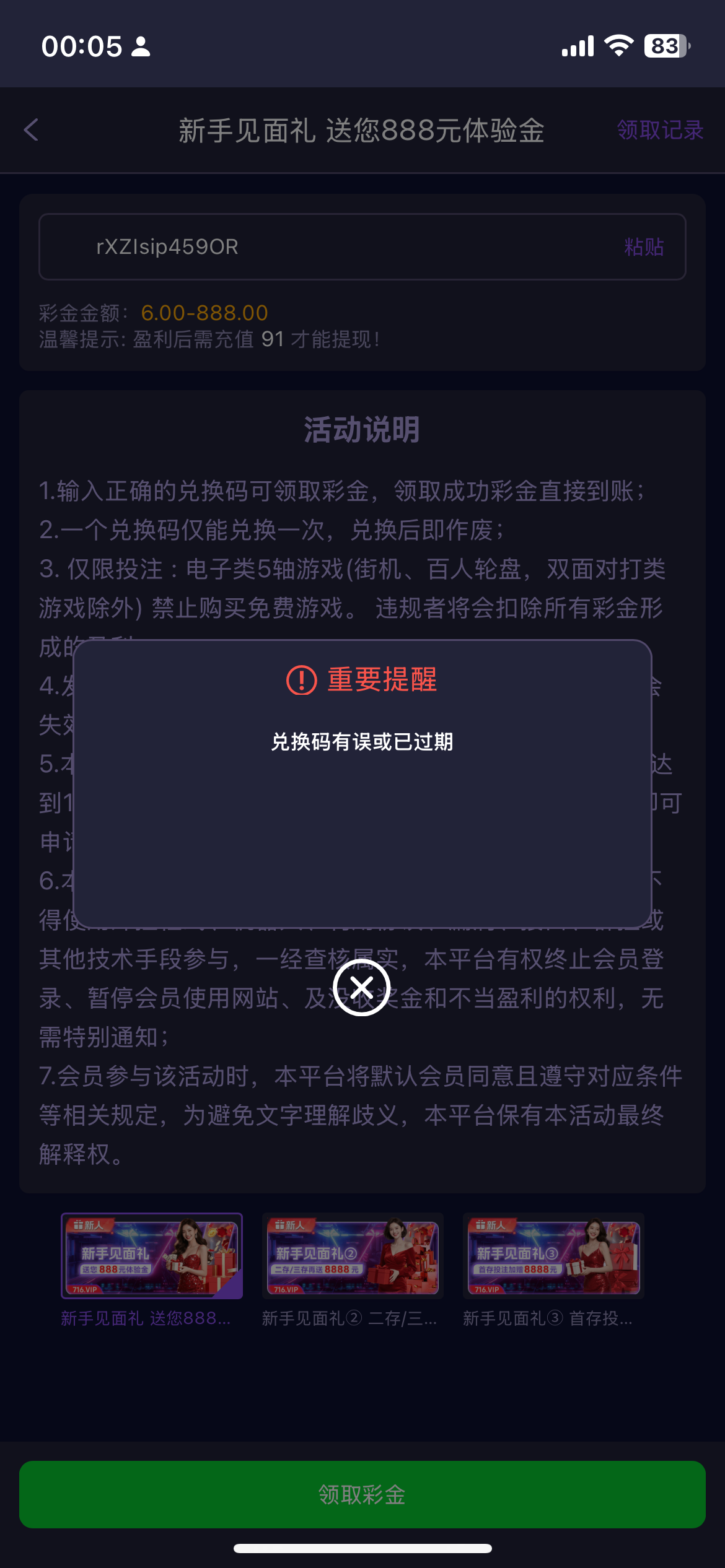Open the 新手见面礼③ 首存投注 promo card
The width and height of the screenshot is (725, 1568).
tap(553, 1256)
